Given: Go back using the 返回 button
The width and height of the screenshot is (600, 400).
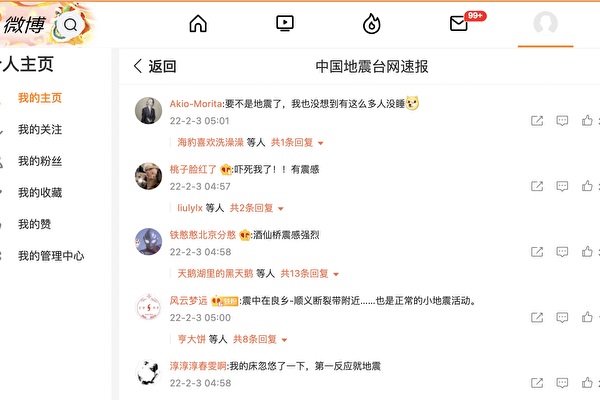Looking at the screenshot, I should 154,67.
